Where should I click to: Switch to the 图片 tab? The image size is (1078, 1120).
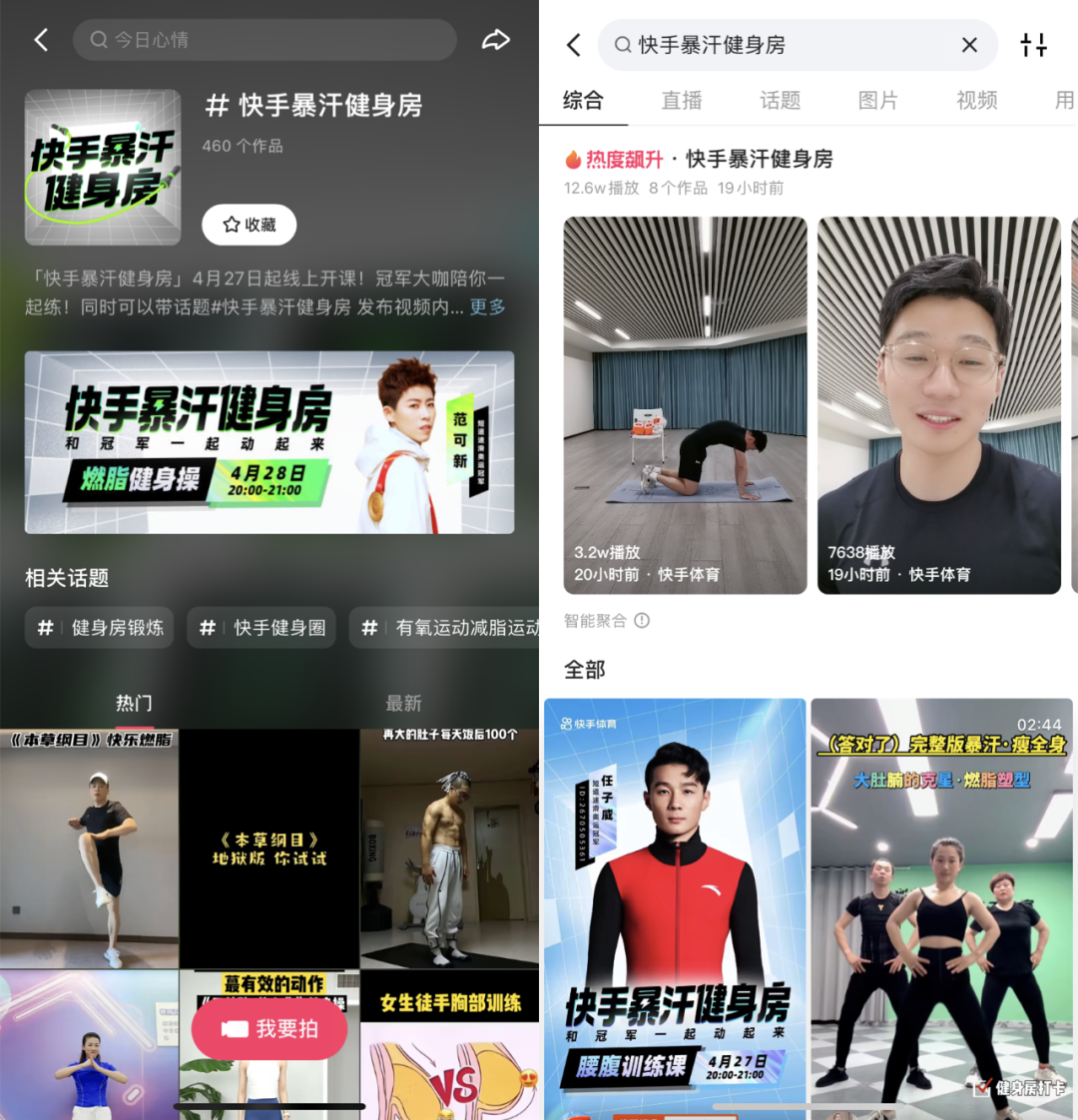click(x=877, y=100)
